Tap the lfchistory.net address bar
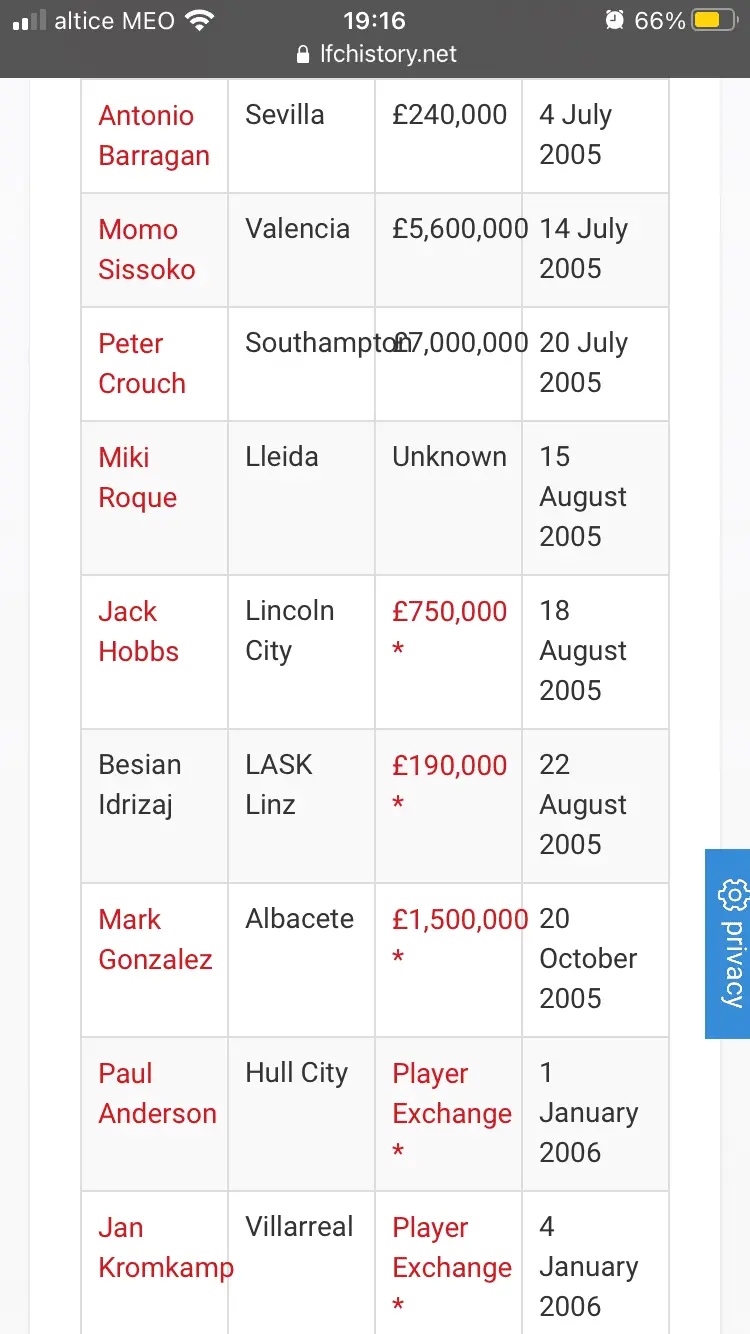Screen dimensions: 750x1334 376,54
